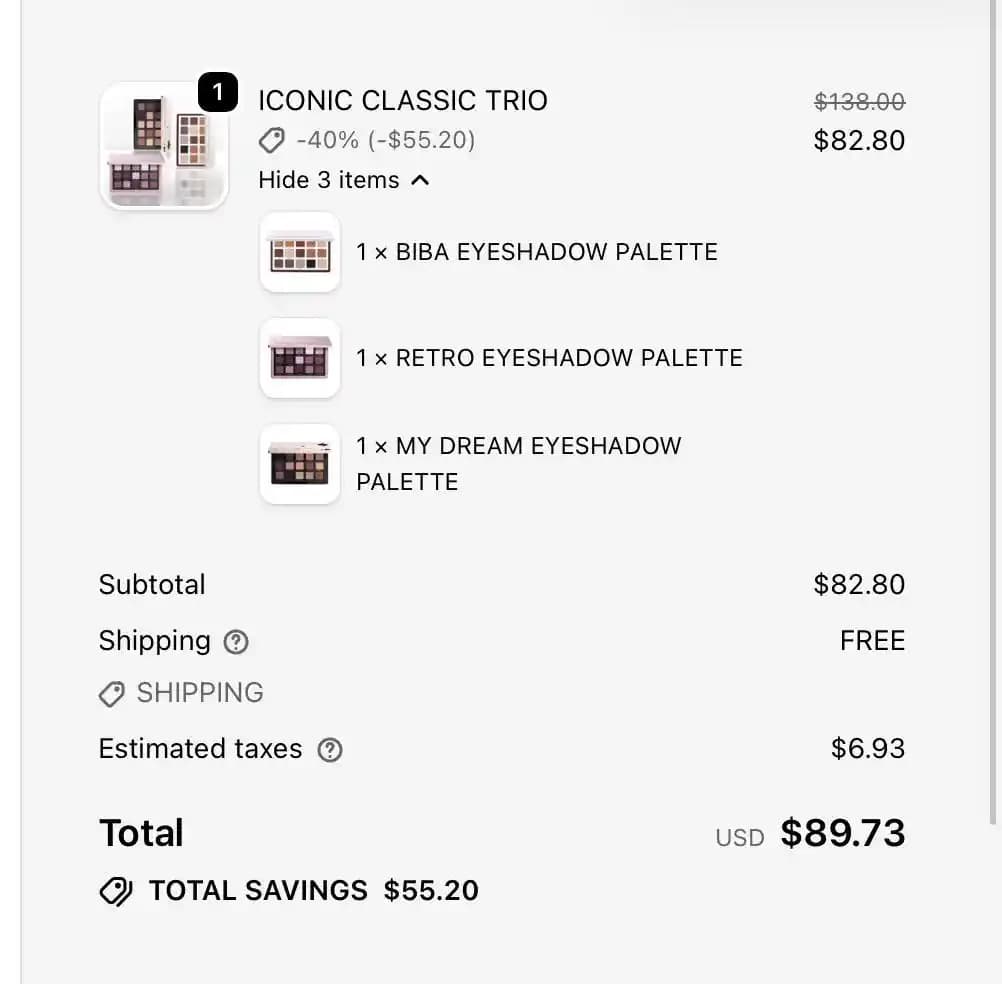Viewport: 1002px width, 984px height.
Task: Open the Shipping help info icon
Action: (236, 642)
